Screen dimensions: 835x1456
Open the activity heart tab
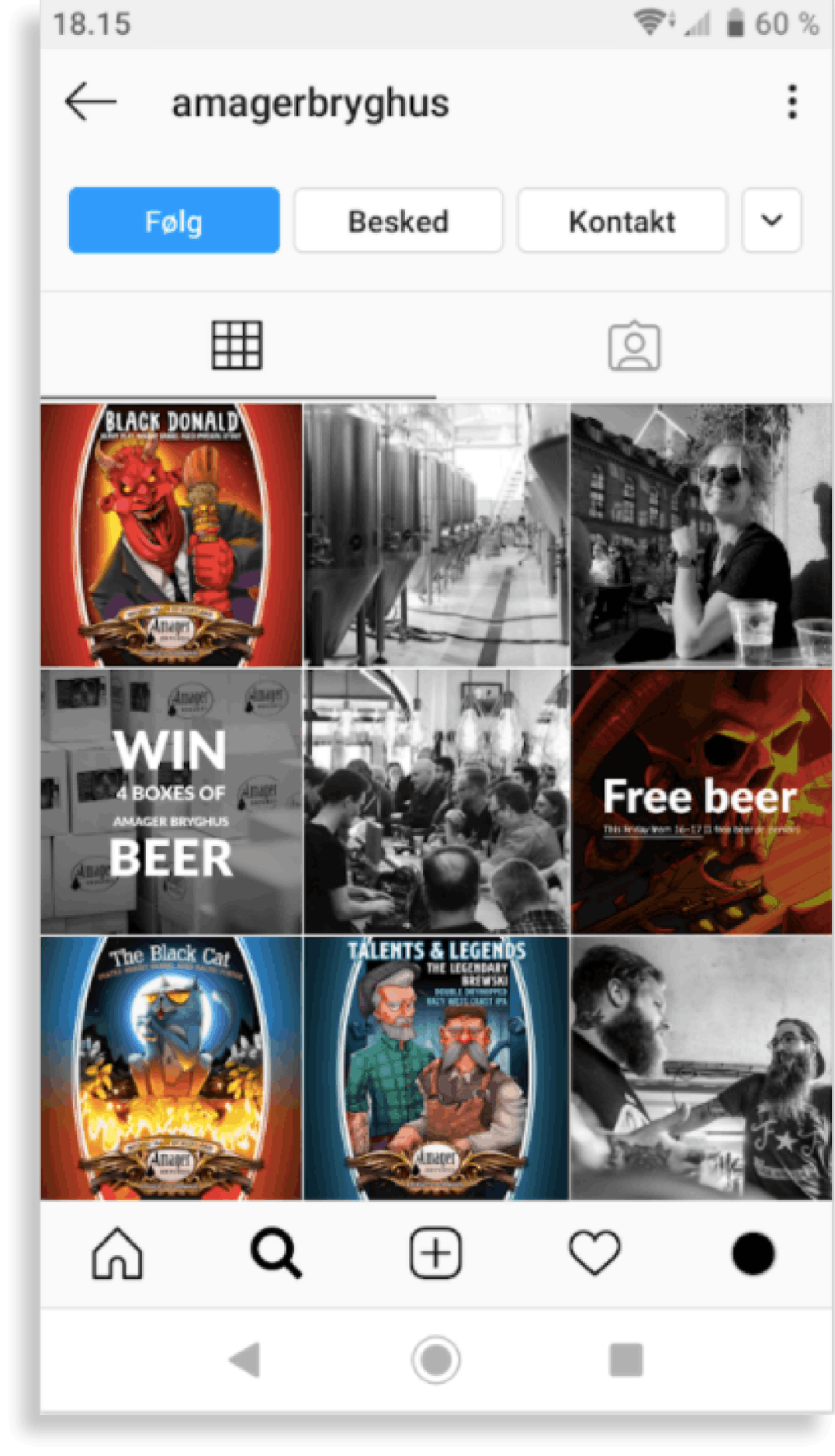(x=594, y=1253)
